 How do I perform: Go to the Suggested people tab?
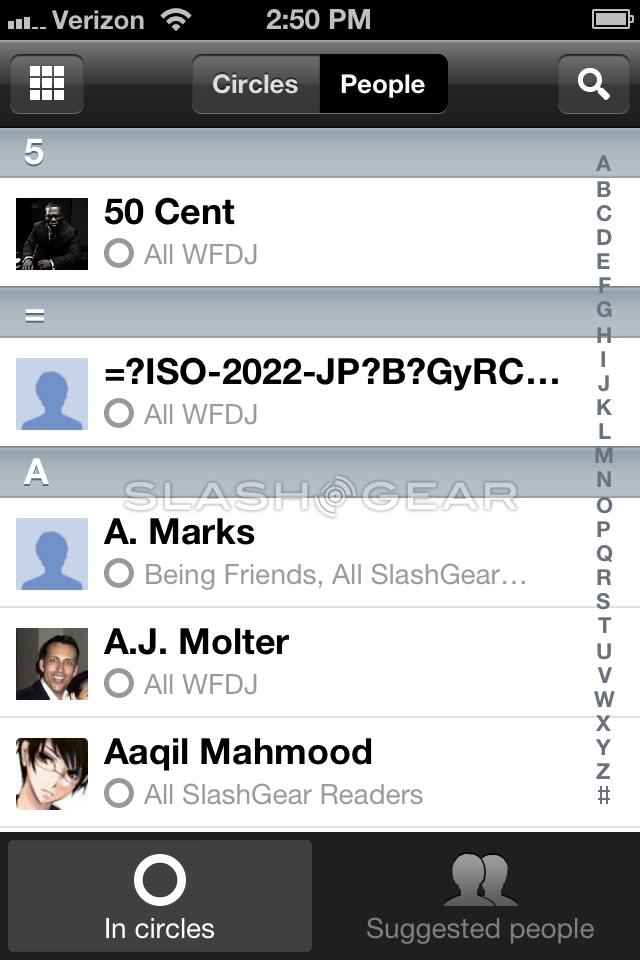(480, 896)
